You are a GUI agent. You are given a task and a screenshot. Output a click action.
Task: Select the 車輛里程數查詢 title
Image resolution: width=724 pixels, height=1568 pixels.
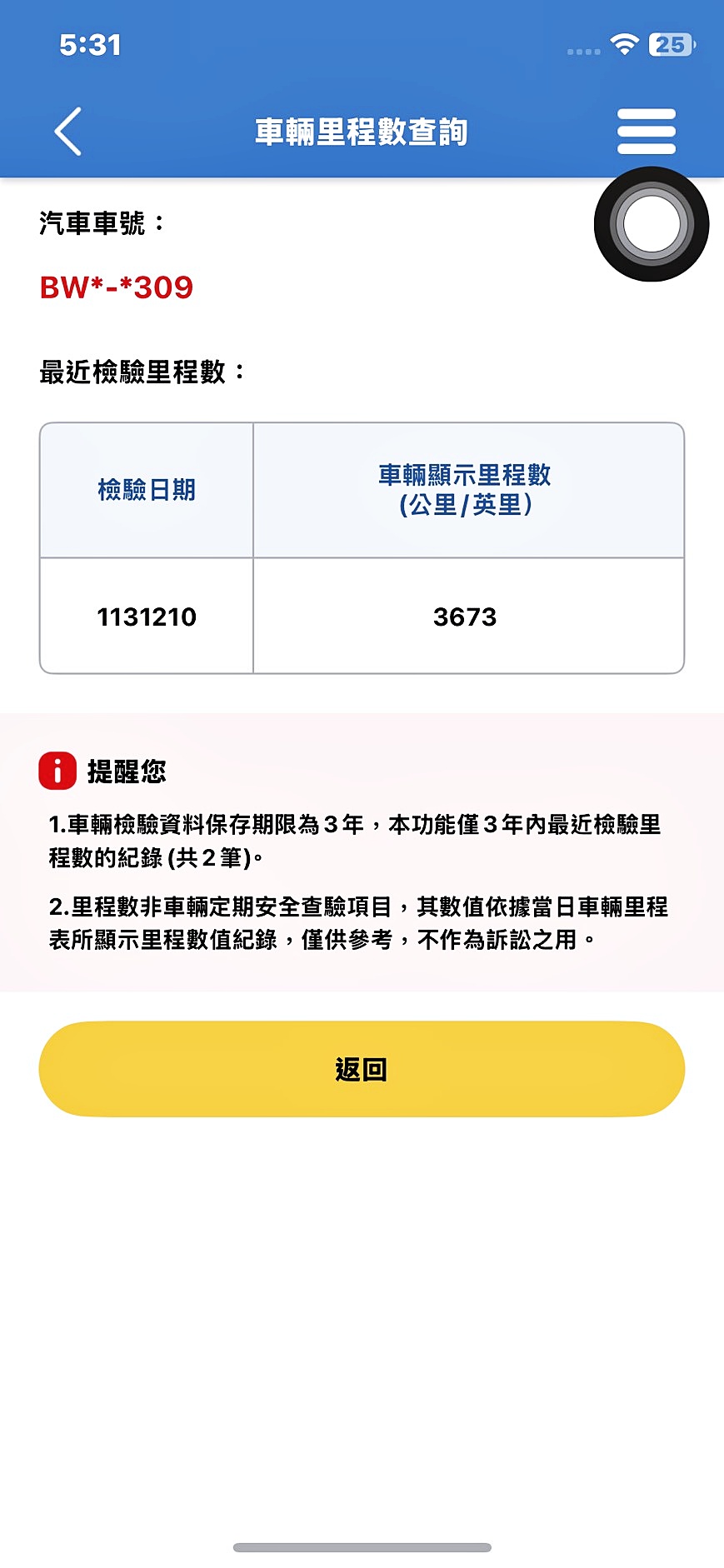[362, 131]
